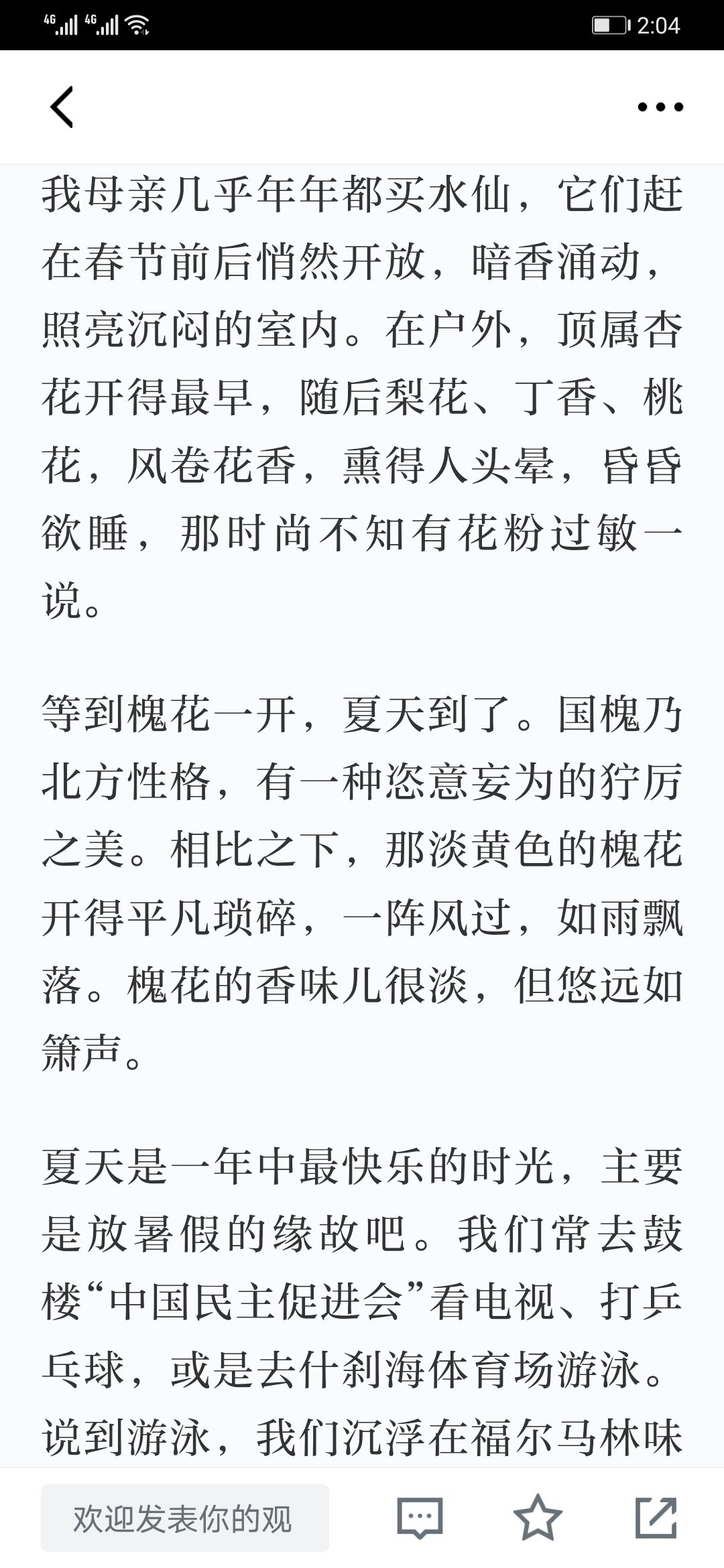
Task: Share the article via share icon
Action: pos(656,1517)
